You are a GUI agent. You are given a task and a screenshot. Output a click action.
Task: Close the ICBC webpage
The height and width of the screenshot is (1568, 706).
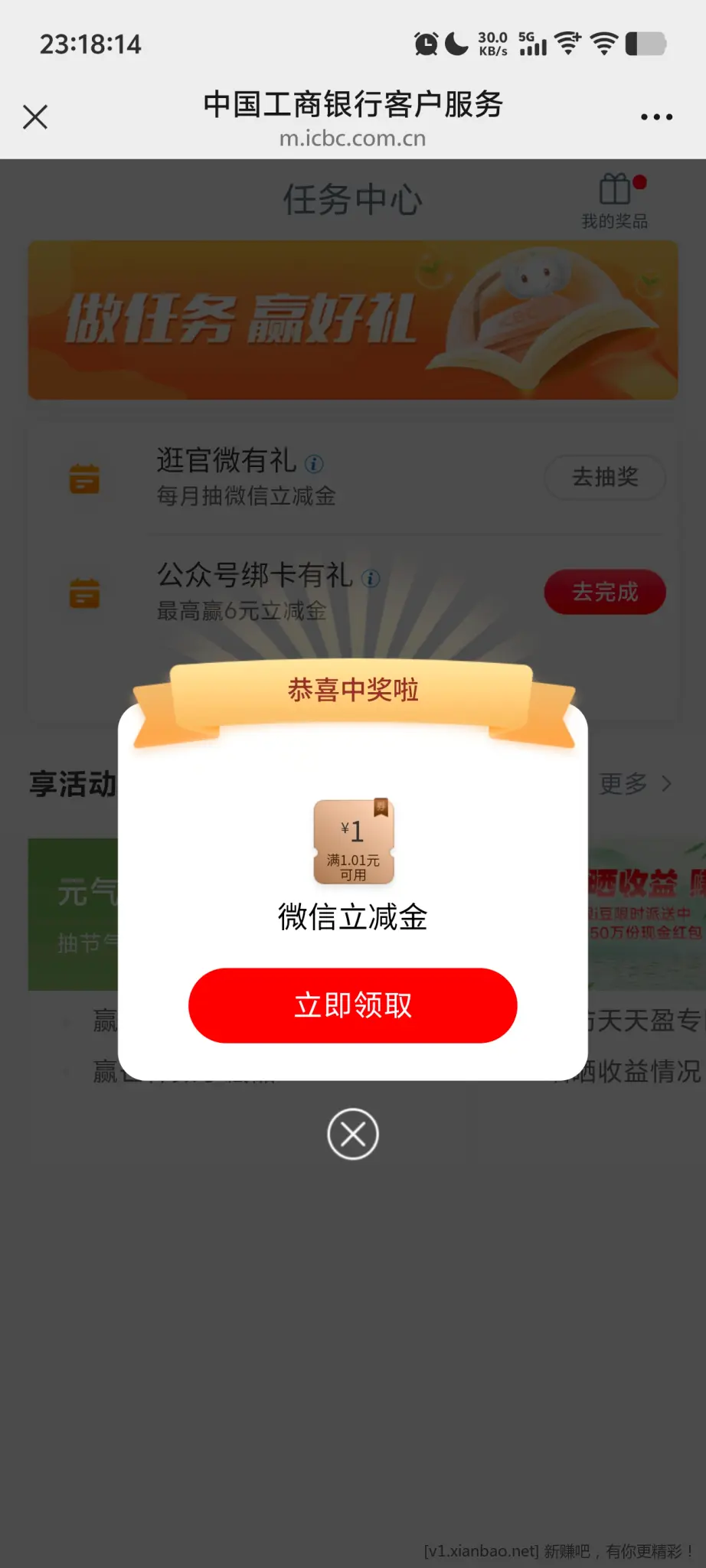(35, 117)
